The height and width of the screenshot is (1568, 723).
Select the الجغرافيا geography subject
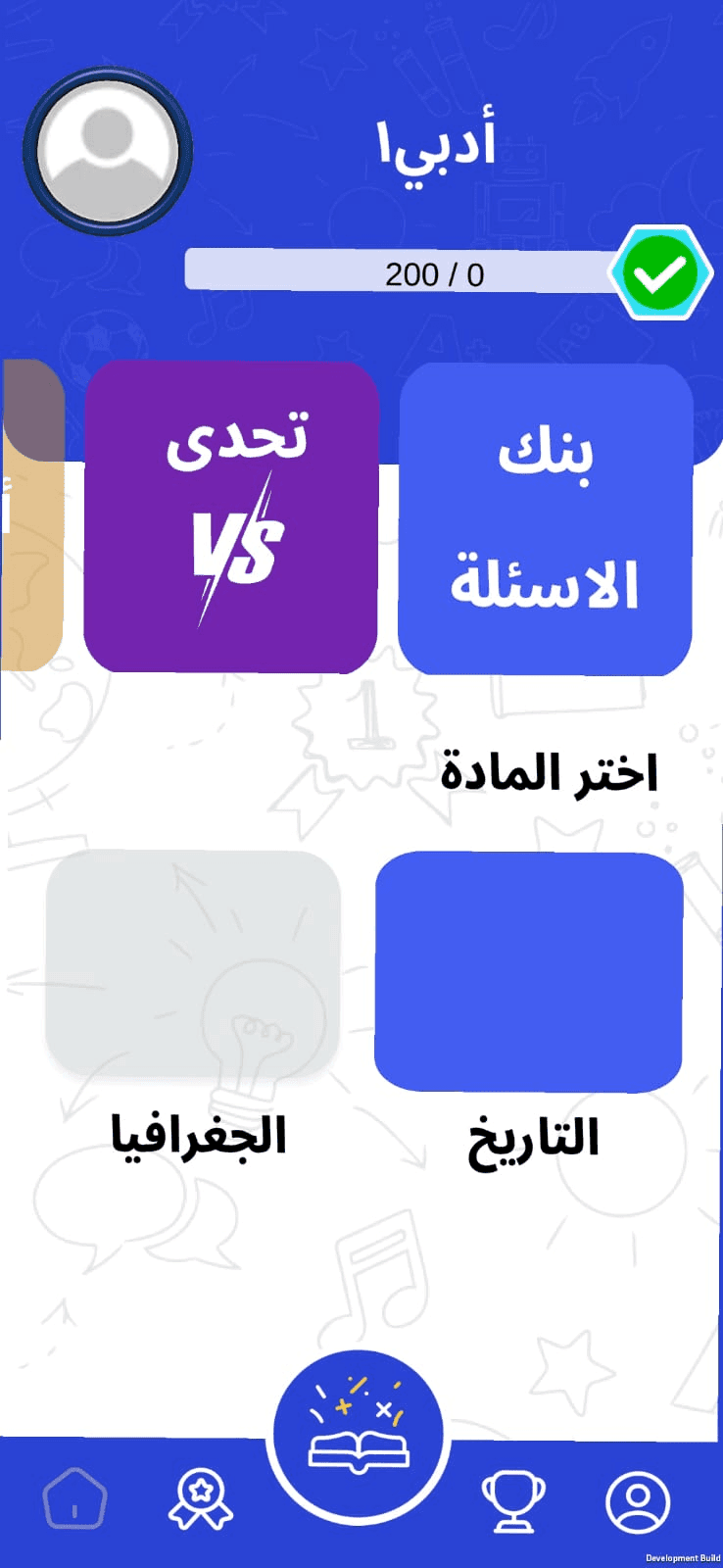193,967
